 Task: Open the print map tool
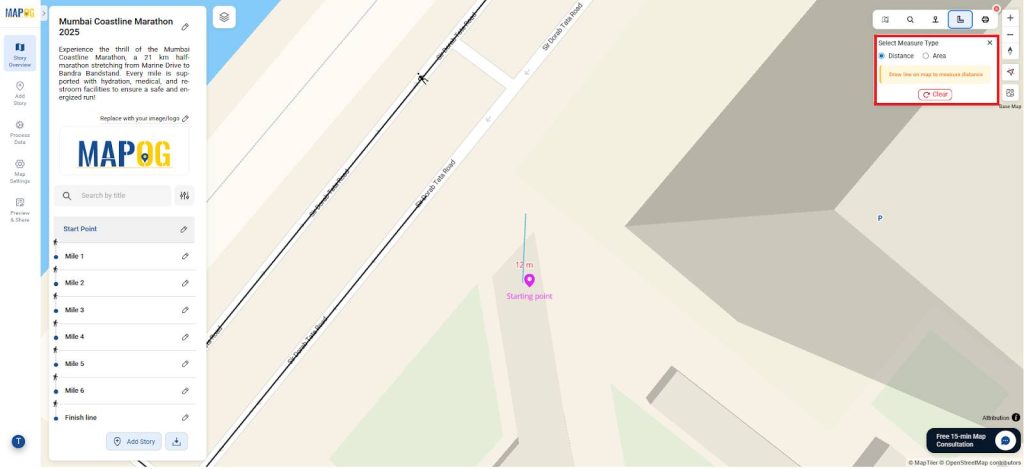tap(986, 19)
